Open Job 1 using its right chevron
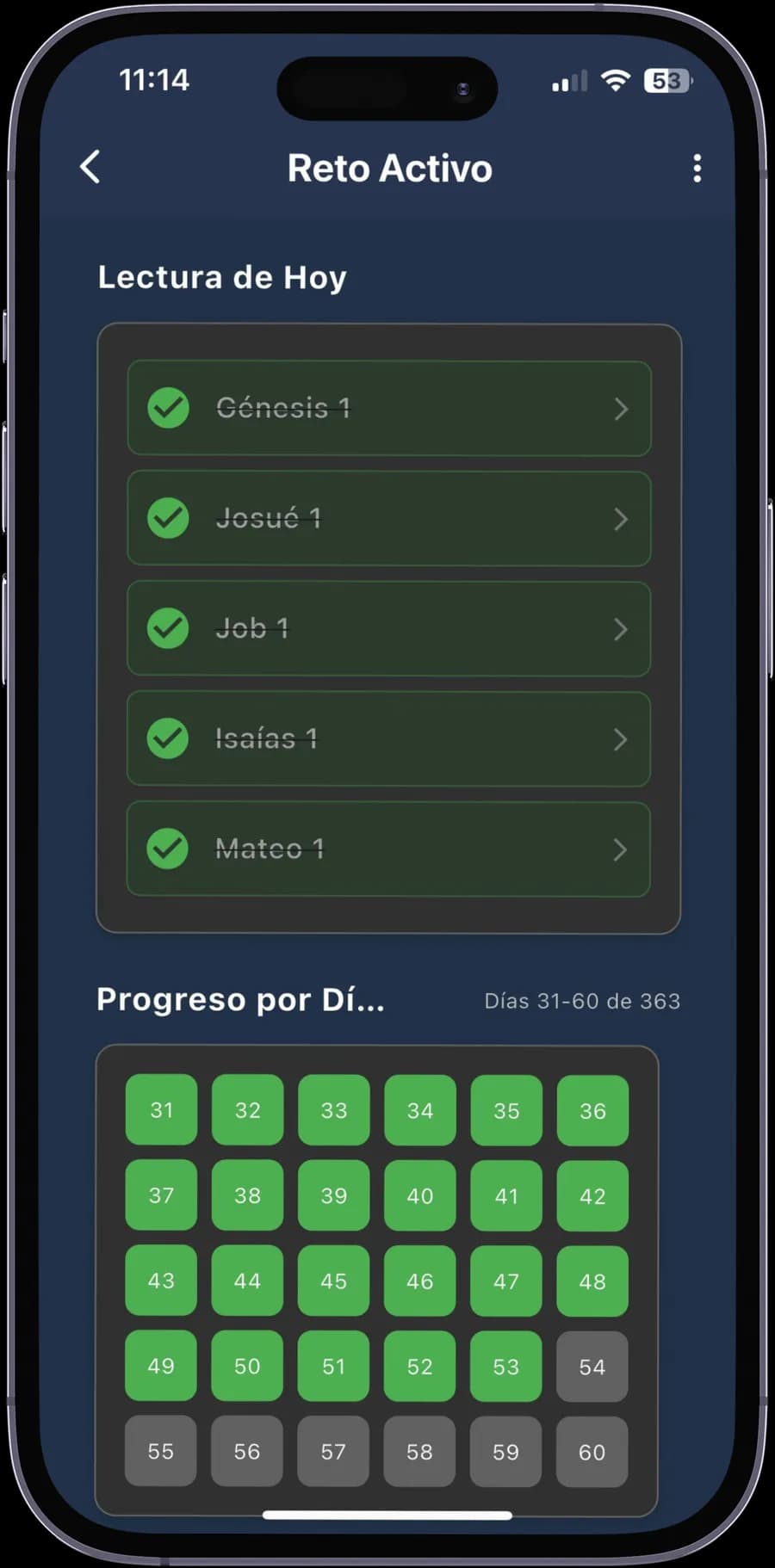 click(622, 629)
